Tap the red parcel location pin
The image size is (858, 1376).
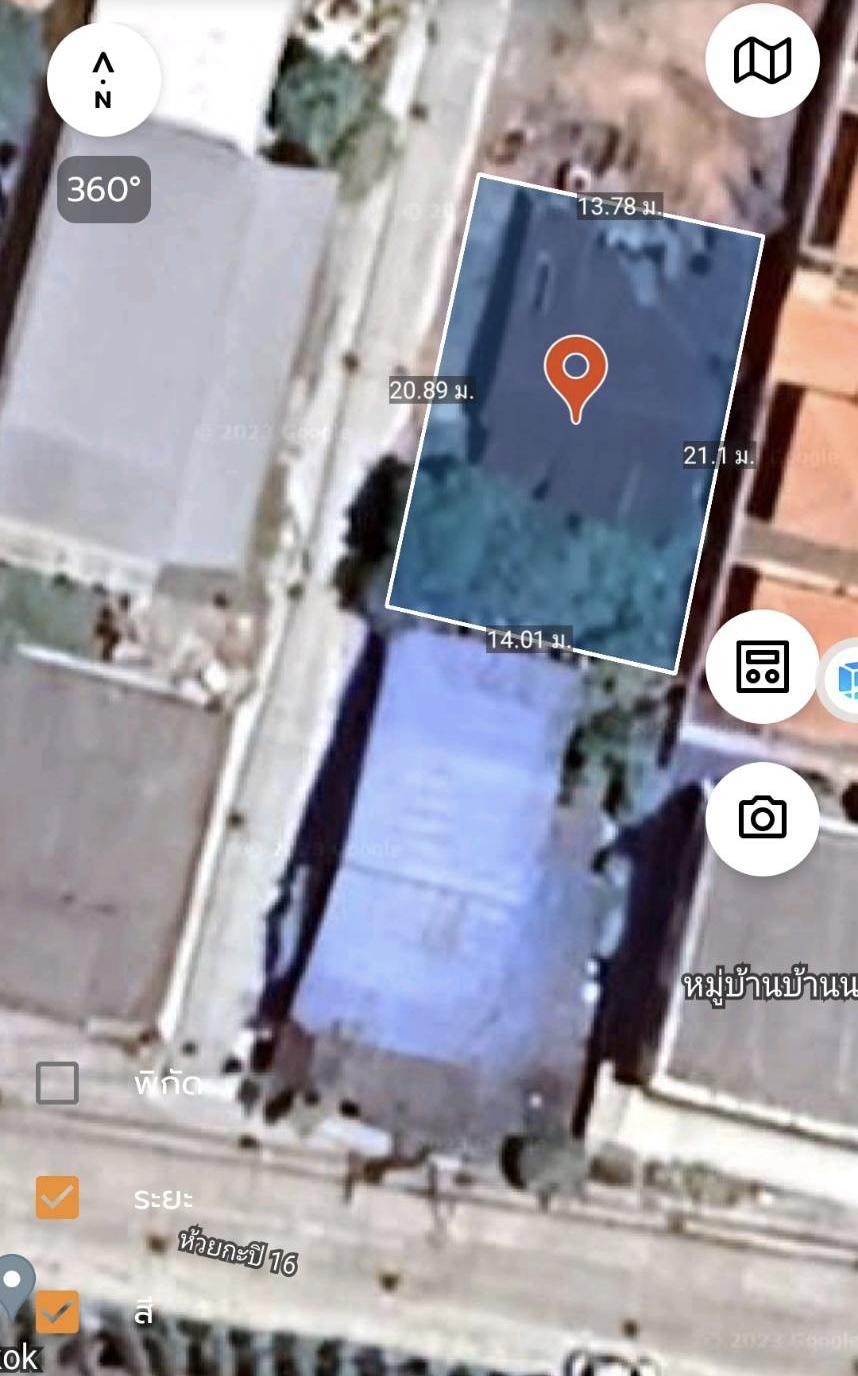pyautogui.click(x=576, y=379)
